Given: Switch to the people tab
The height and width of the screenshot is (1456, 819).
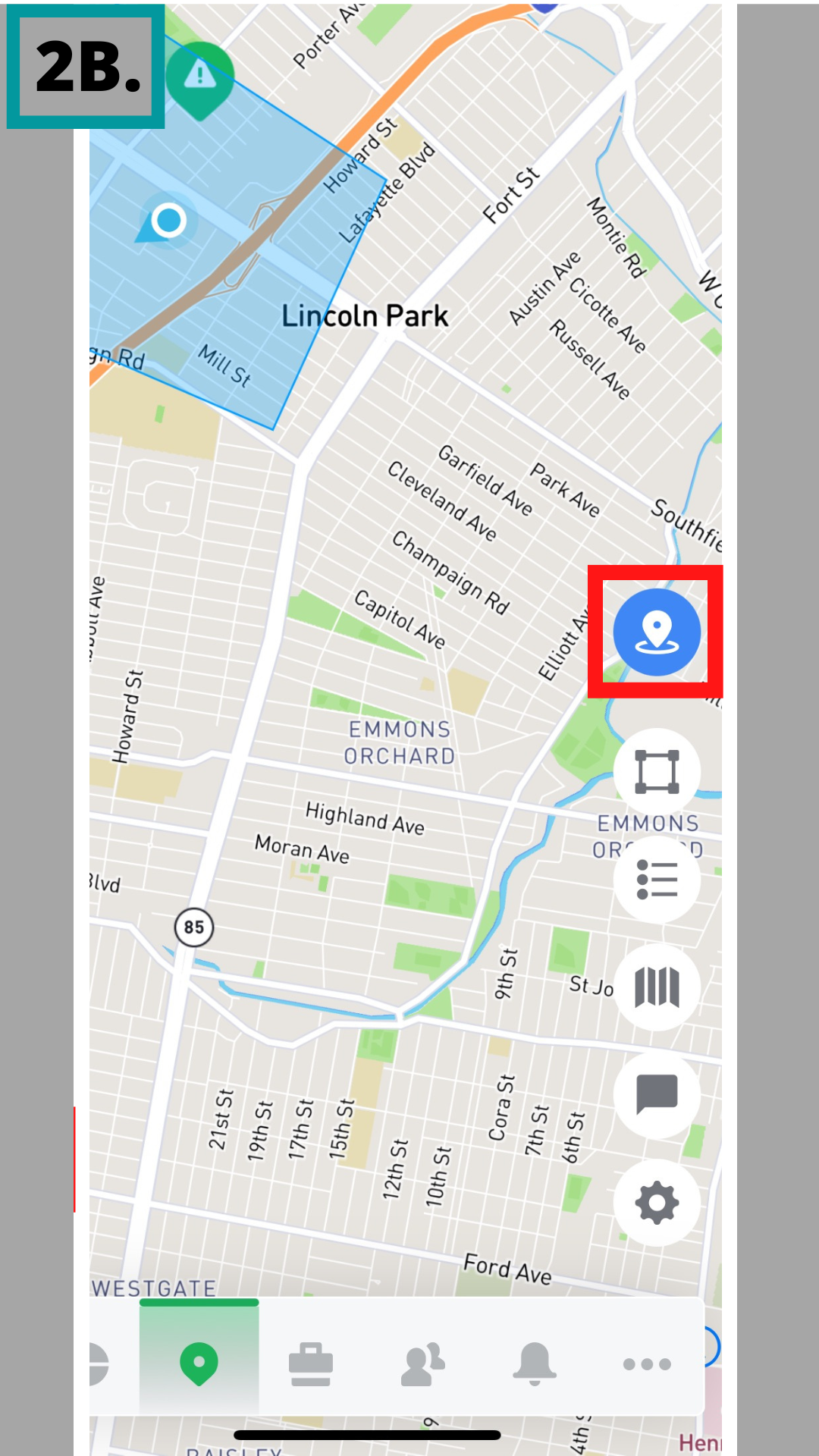Looking at the screenshot, I should click(x=422, y=1363).
